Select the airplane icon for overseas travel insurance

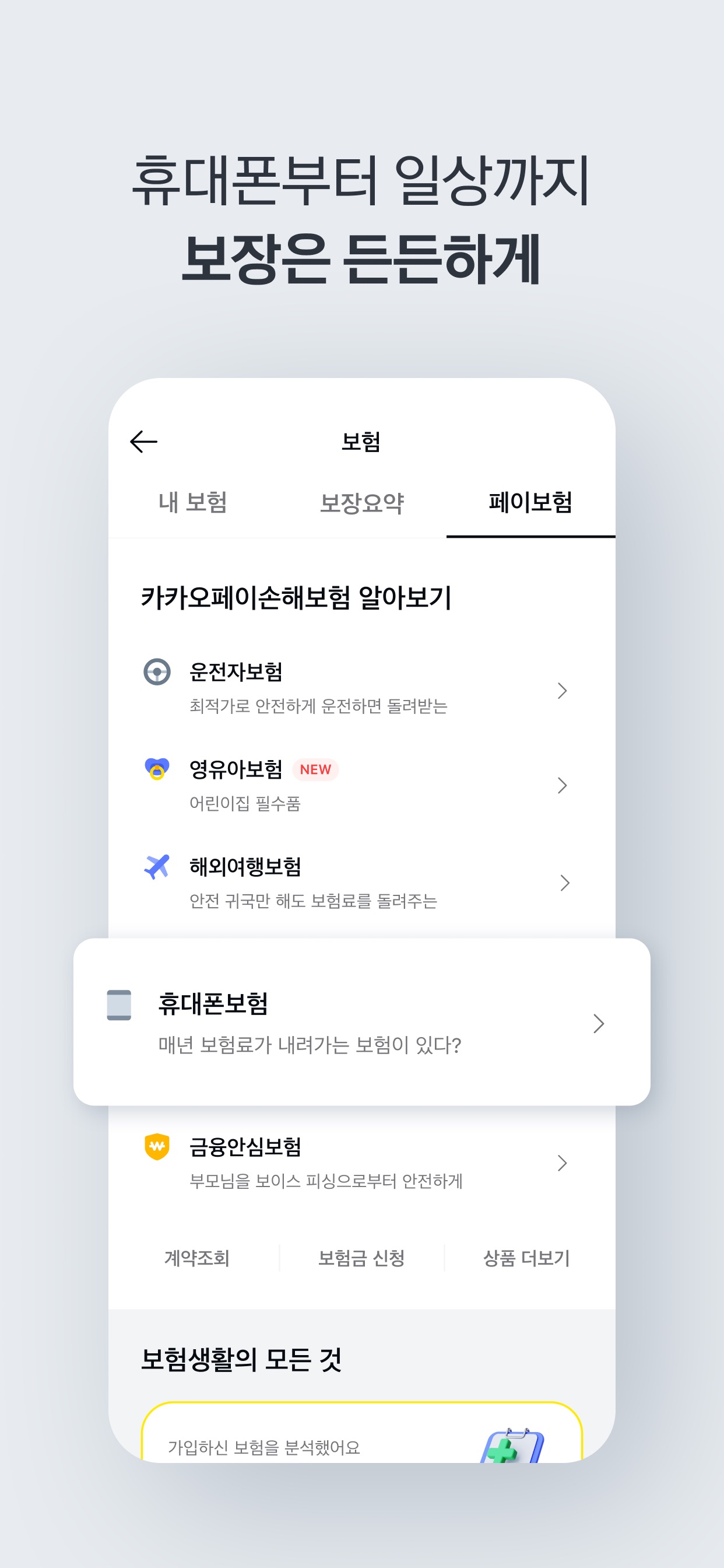(156, 867)
